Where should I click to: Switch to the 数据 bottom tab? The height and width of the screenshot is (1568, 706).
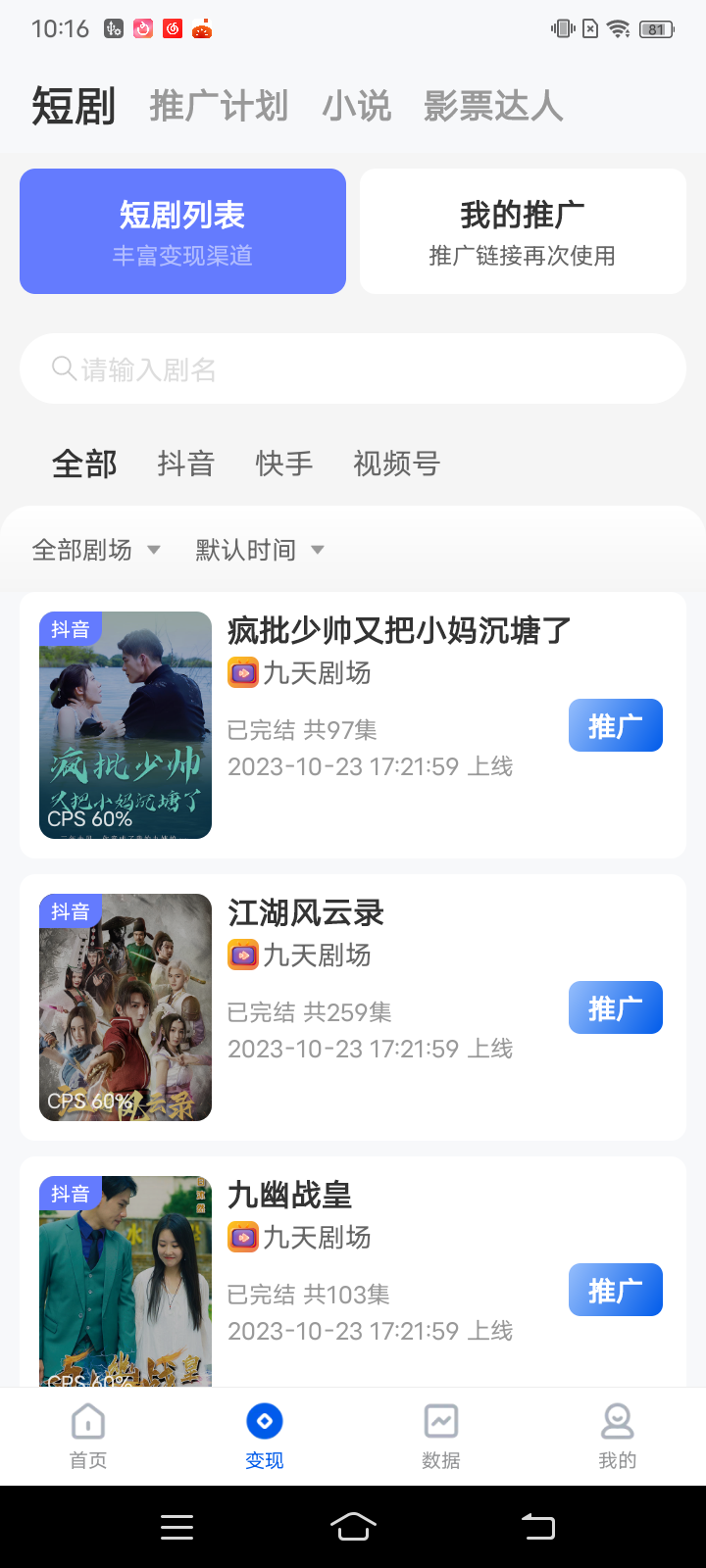pos(441,1436)
